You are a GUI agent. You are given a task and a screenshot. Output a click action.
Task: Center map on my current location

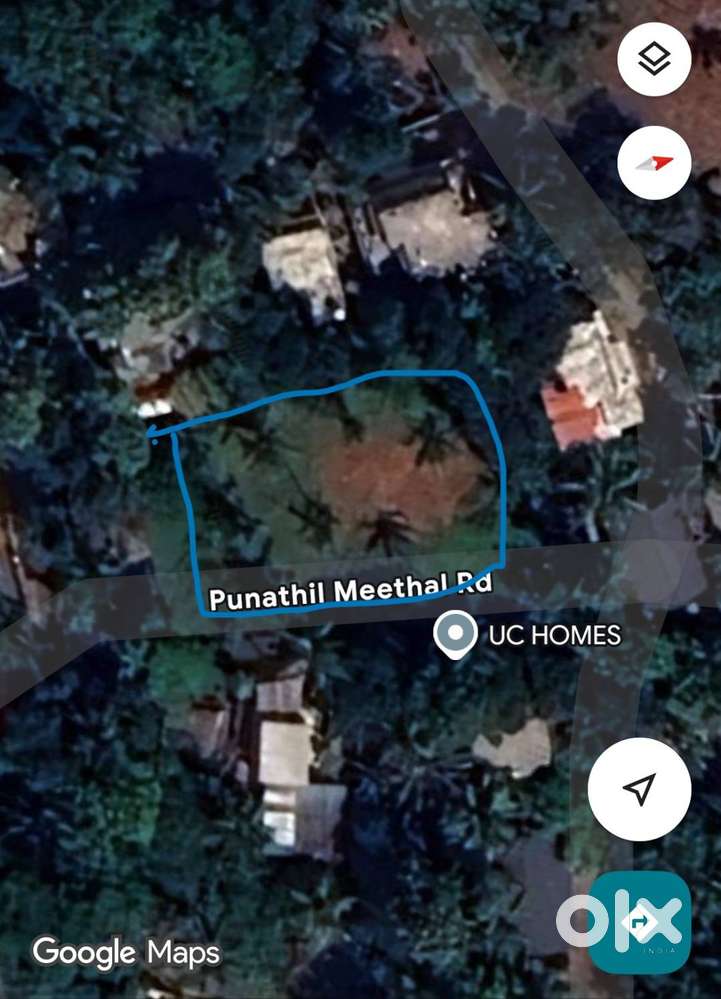(x=639, y=789)
